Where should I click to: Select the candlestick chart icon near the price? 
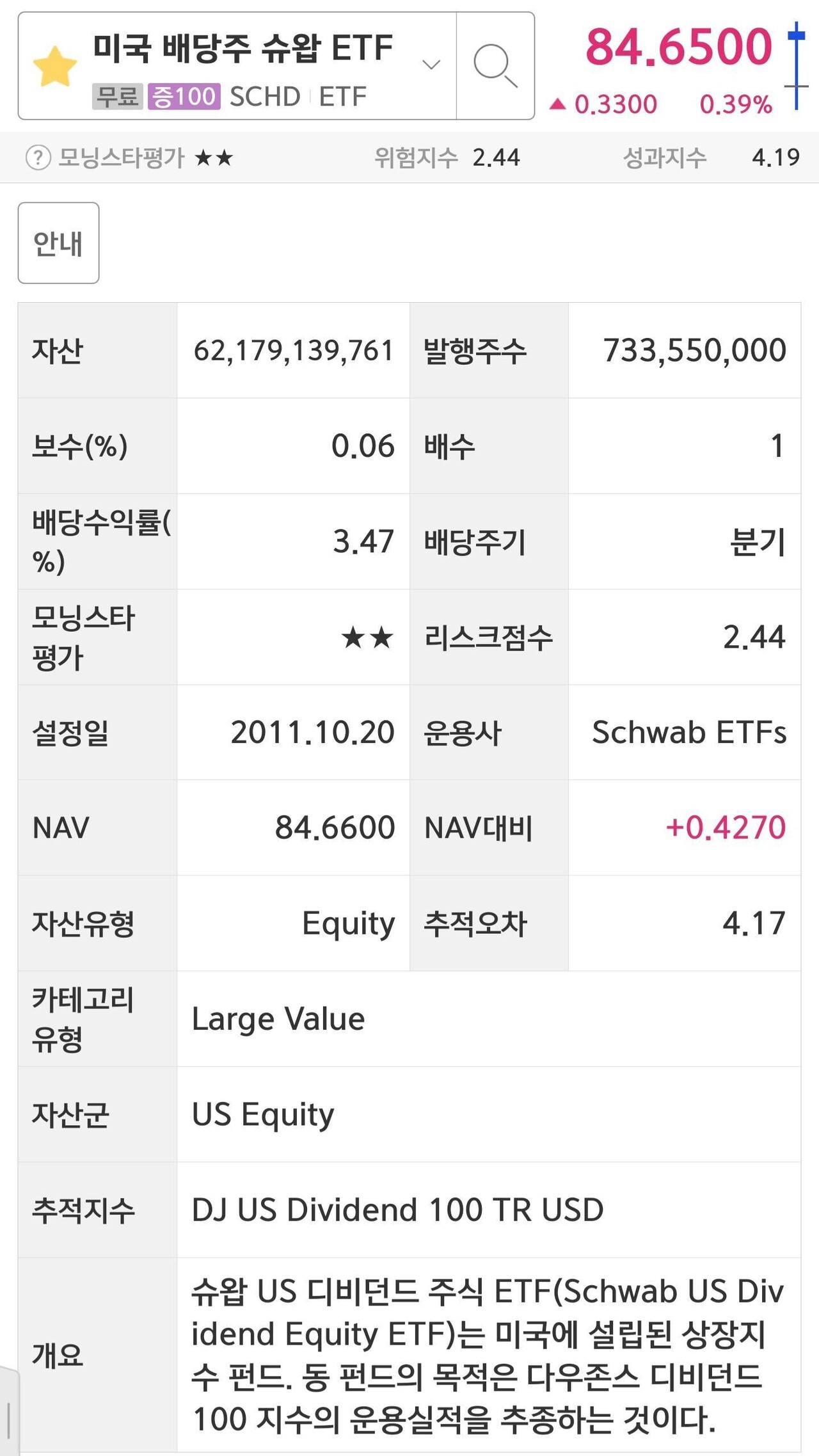(x=795, y=62)
